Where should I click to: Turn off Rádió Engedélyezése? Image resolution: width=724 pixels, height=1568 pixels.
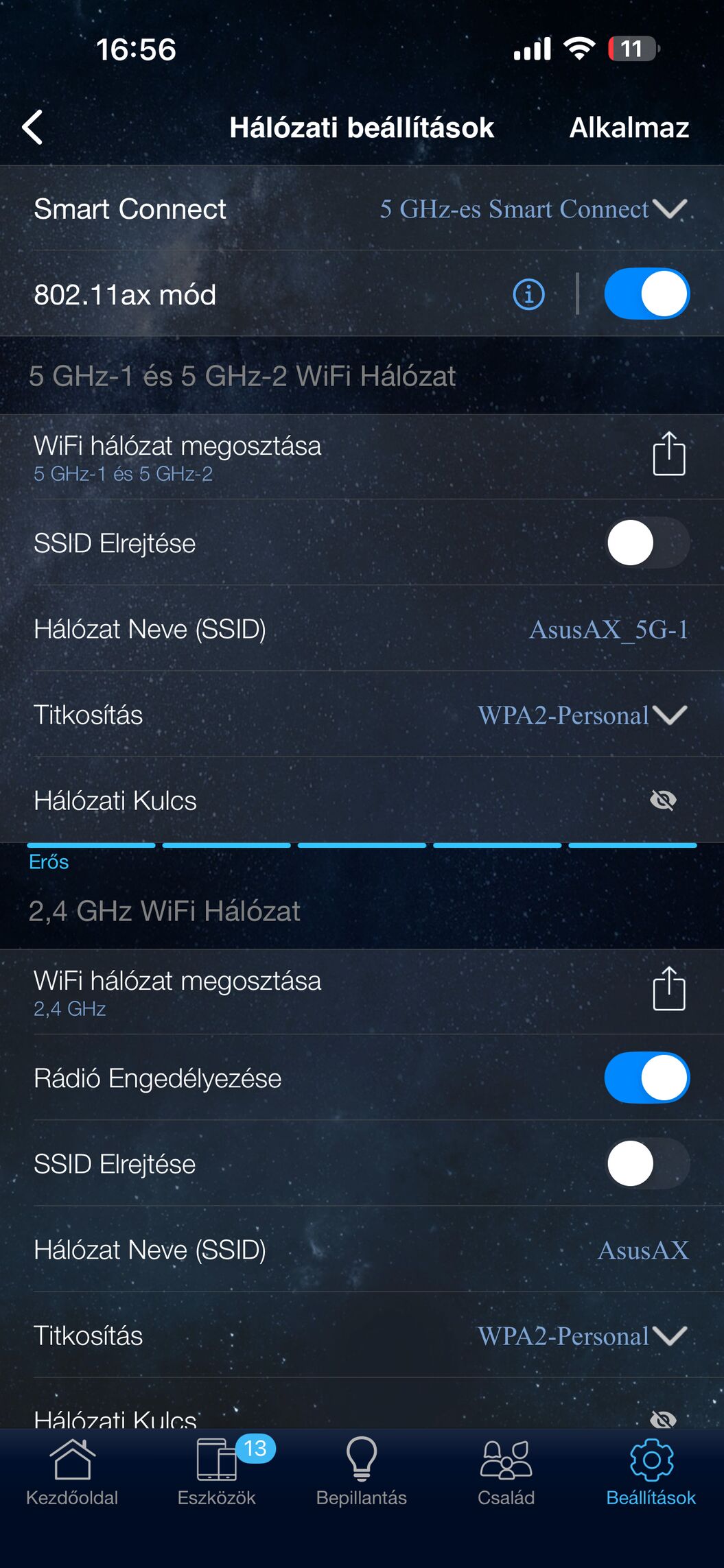(x=646, y=1078)
